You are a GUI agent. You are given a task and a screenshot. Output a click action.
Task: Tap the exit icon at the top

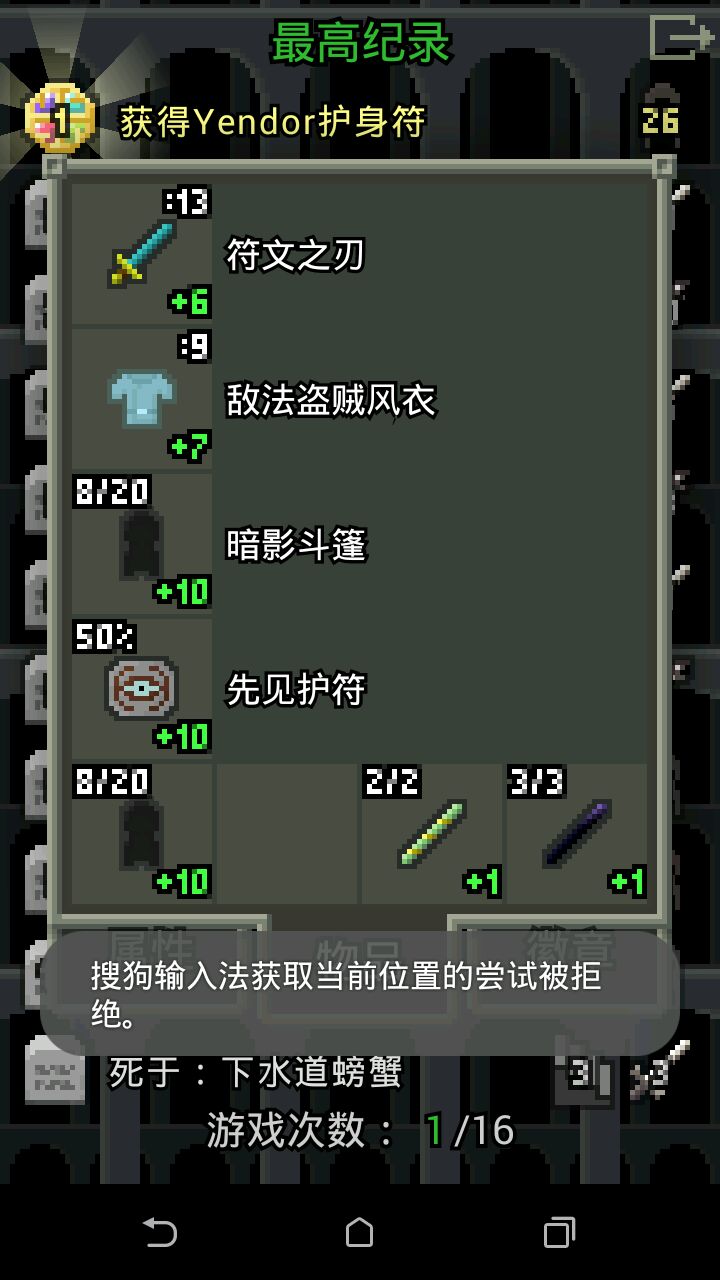point(678,40)
